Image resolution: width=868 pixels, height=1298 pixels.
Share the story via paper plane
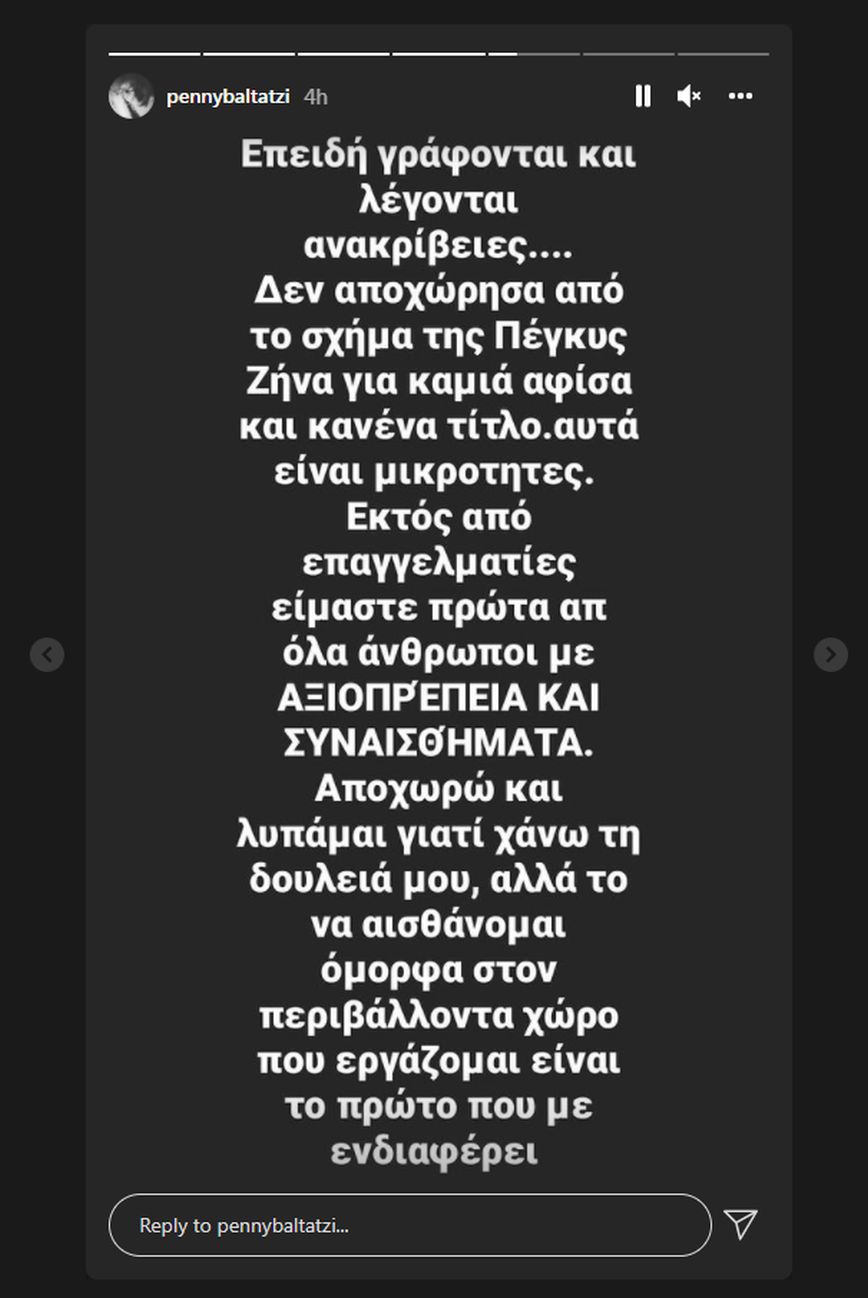[740, 1224]
